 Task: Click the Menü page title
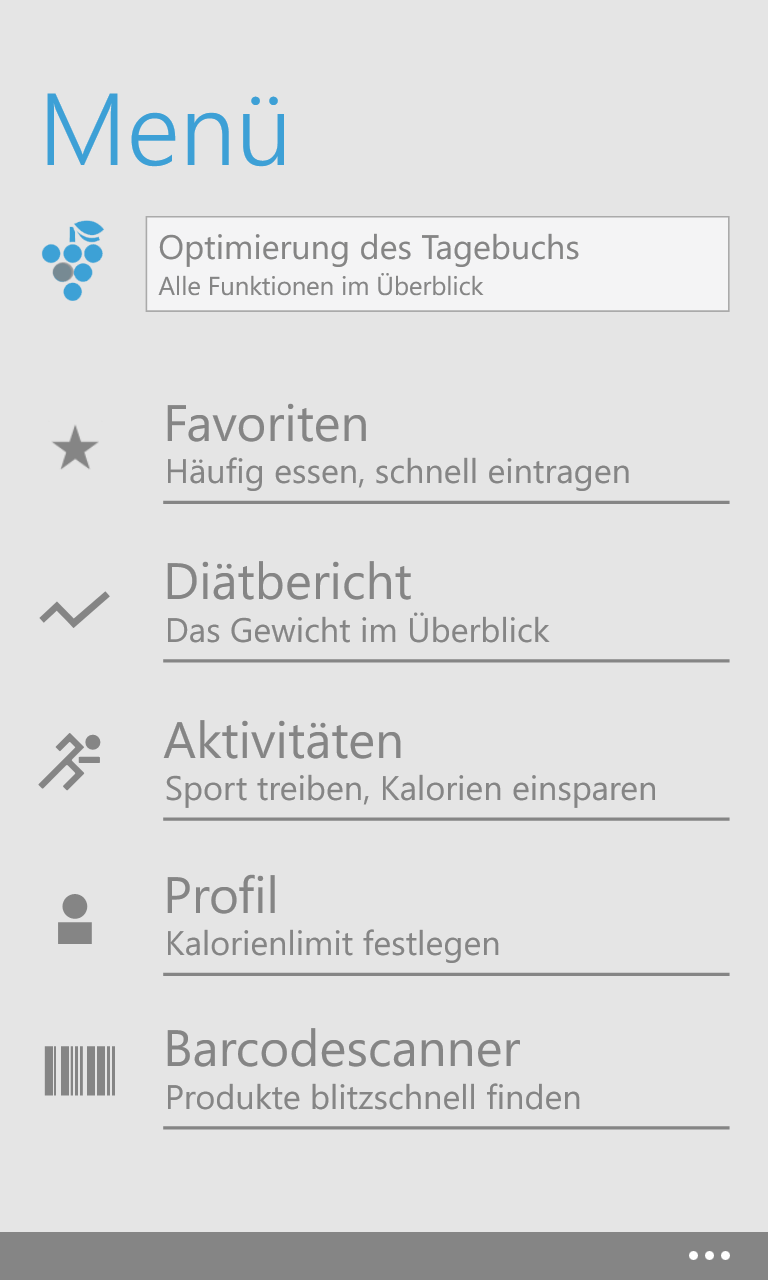[x=165, y=130]
